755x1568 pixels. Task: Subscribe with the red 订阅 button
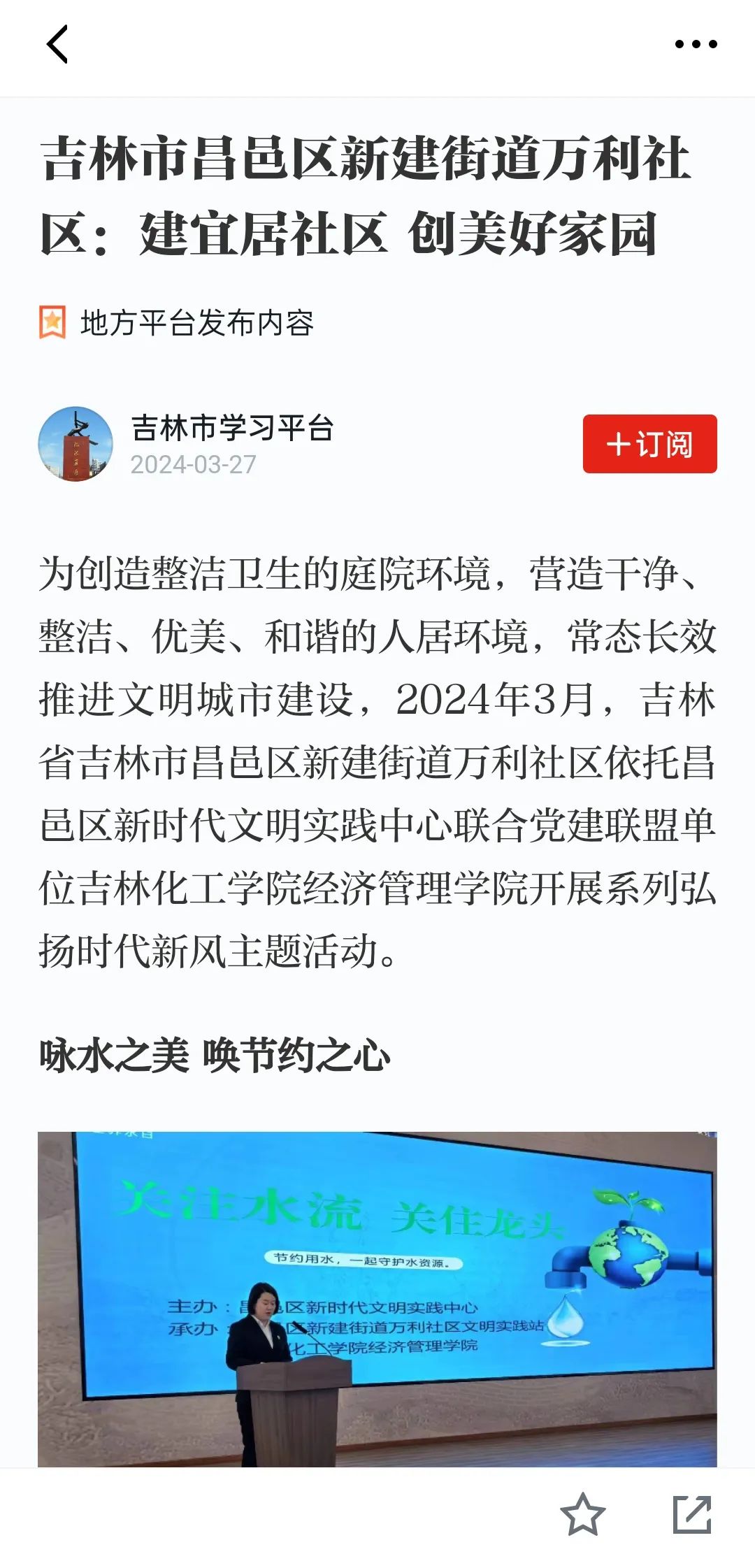click(649, 444)
